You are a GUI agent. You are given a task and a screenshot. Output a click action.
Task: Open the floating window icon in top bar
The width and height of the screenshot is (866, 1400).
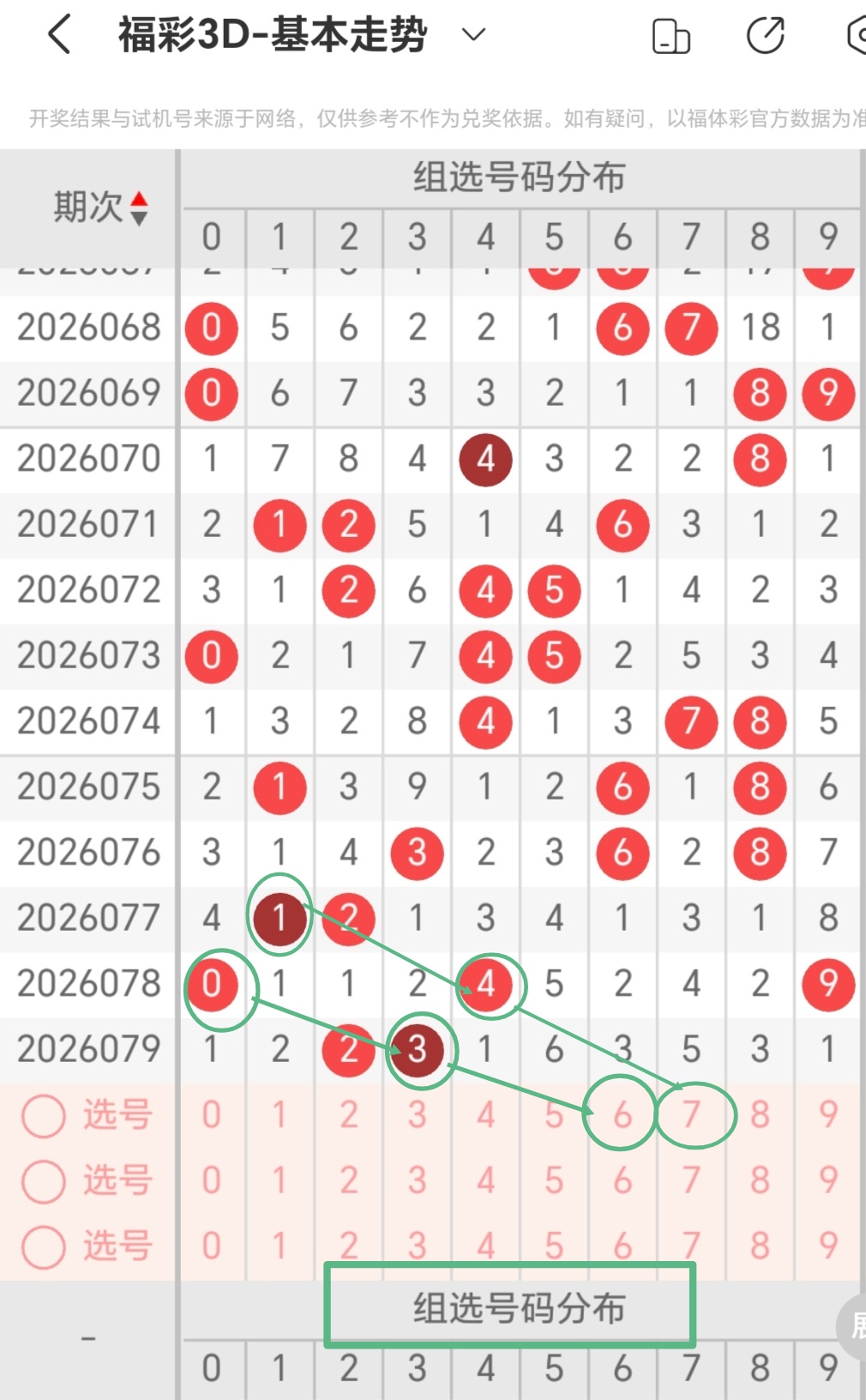pos(671,35)
